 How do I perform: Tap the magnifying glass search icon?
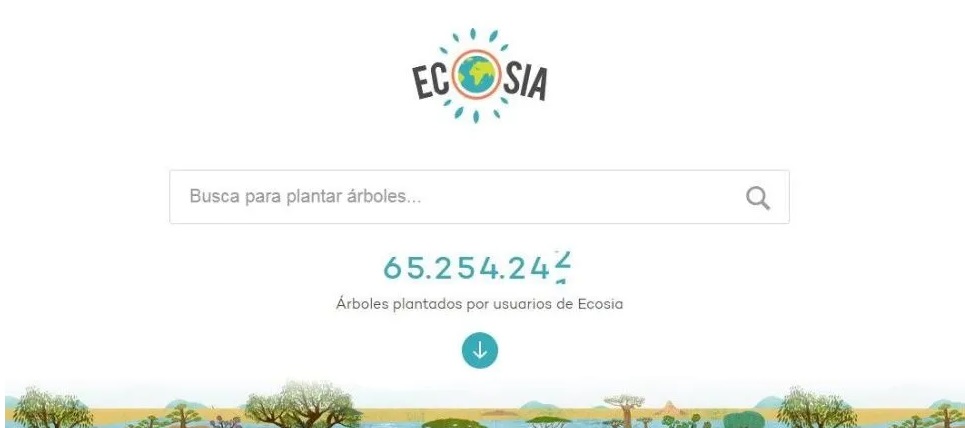tap(759, 197)
